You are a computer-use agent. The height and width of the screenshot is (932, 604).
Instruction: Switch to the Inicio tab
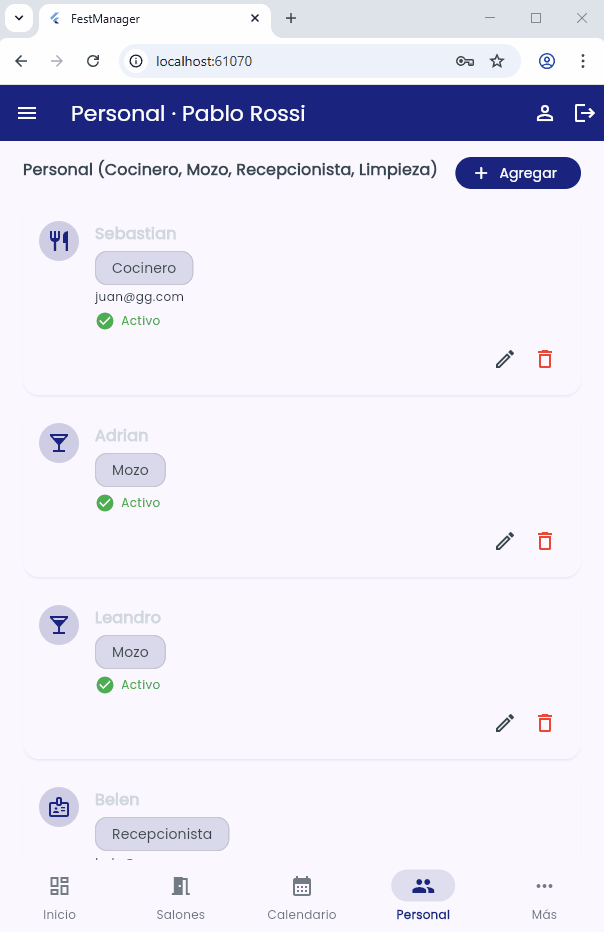pyautogui.click(x=60, y=897)
